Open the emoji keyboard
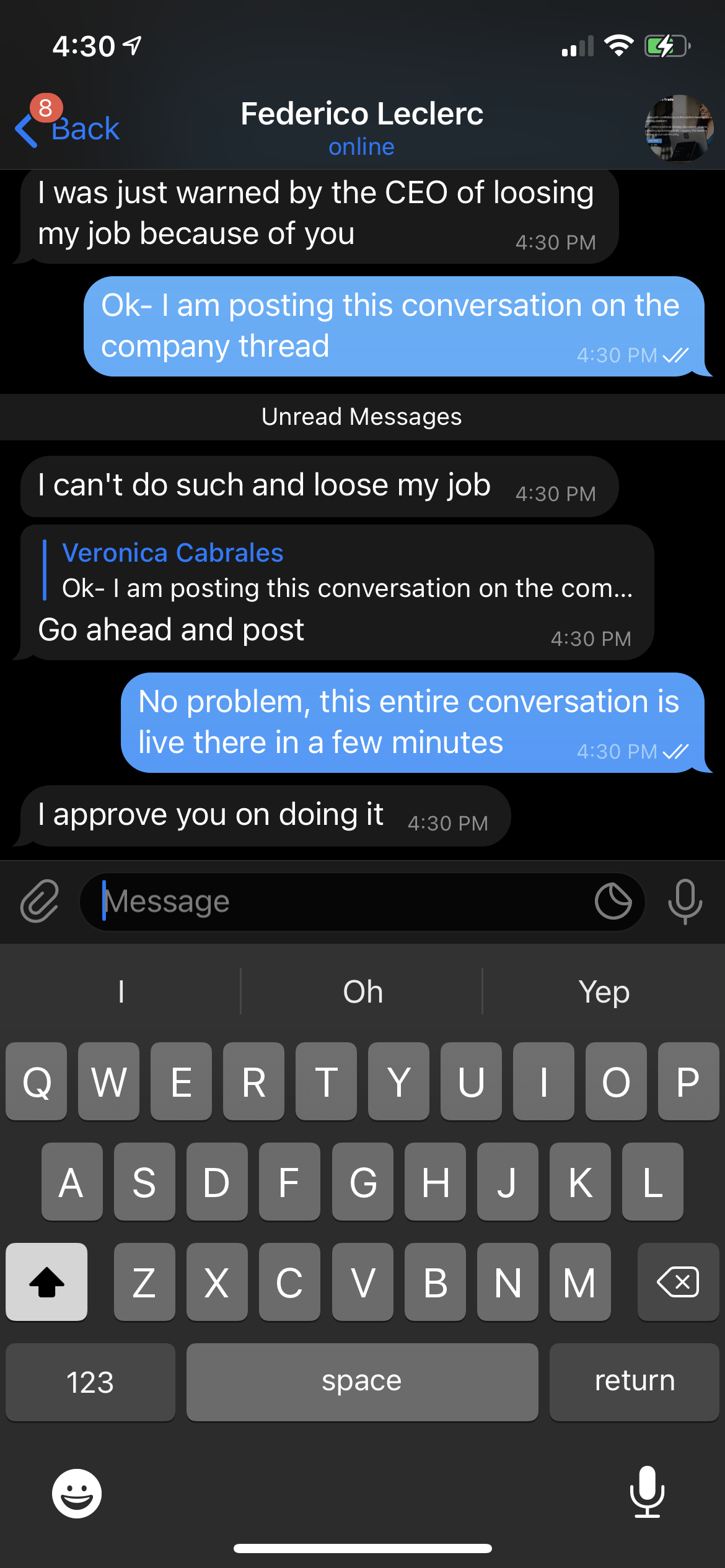725x1568 pixels. (x=77, y=1493)
